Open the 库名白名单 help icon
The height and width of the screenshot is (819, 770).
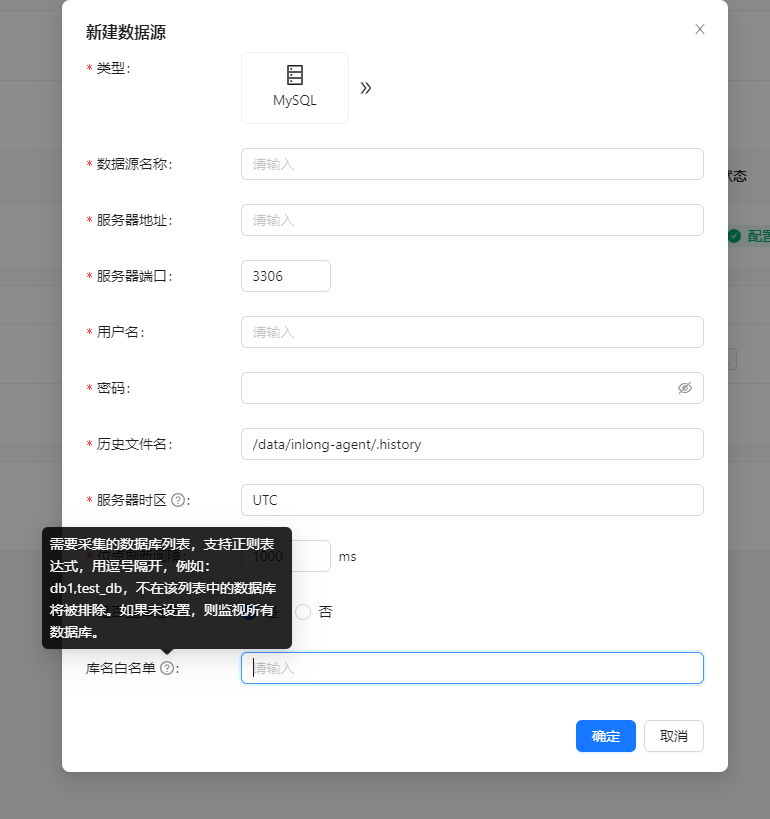point(167,668)
